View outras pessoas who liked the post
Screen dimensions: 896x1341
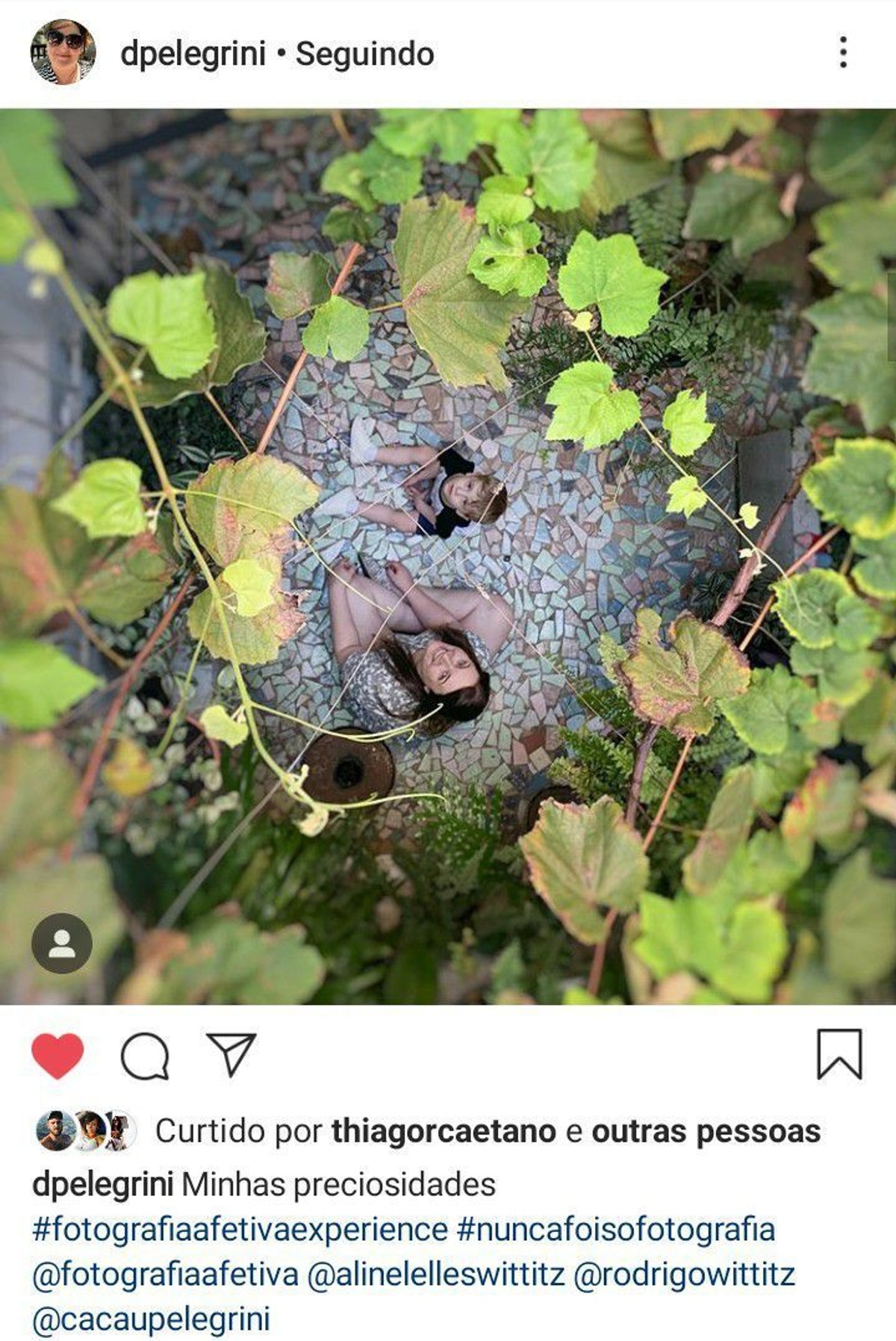706,1131
